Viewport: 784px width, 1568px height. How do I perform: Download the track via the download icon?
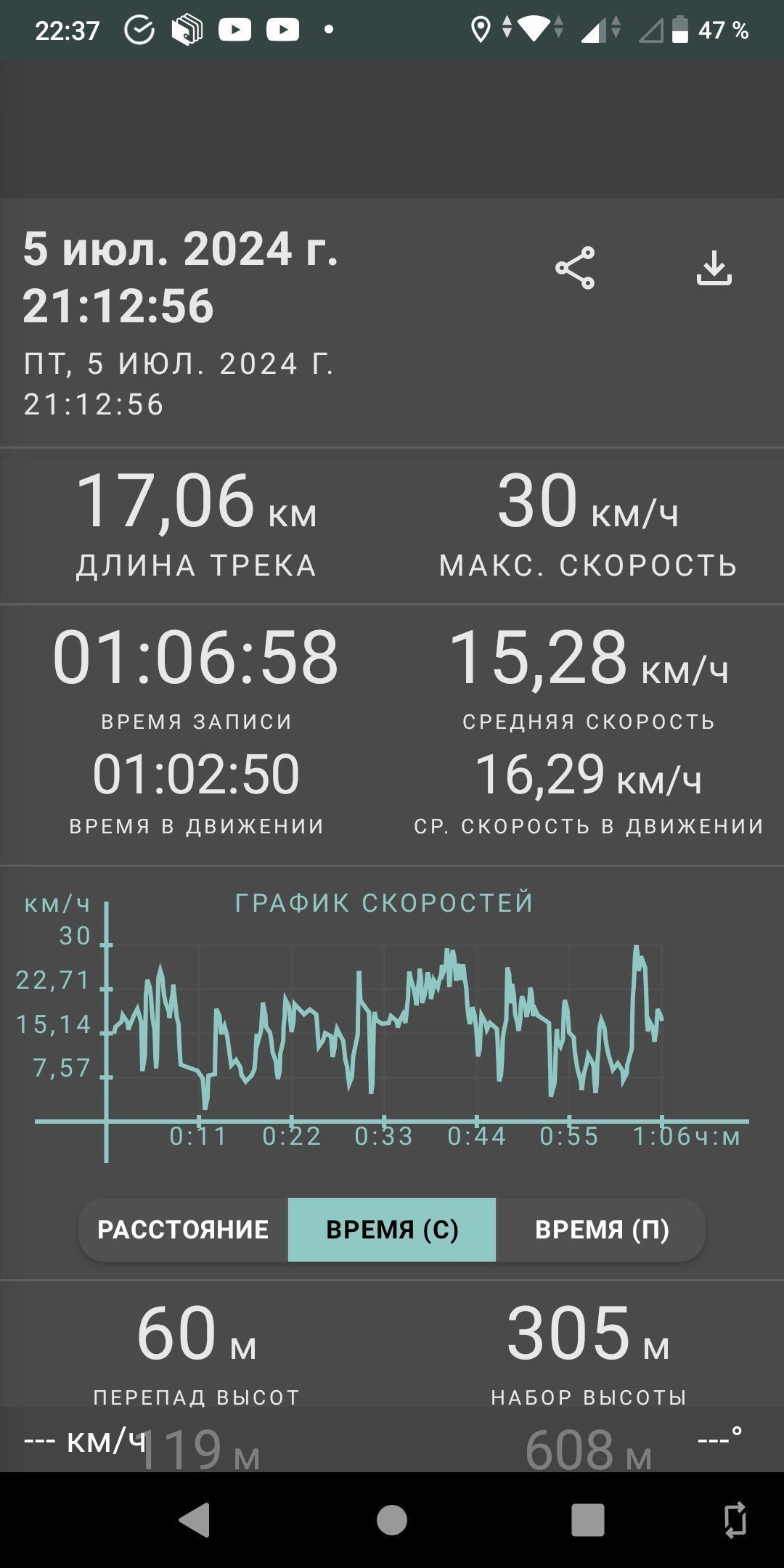coord(714,268)
